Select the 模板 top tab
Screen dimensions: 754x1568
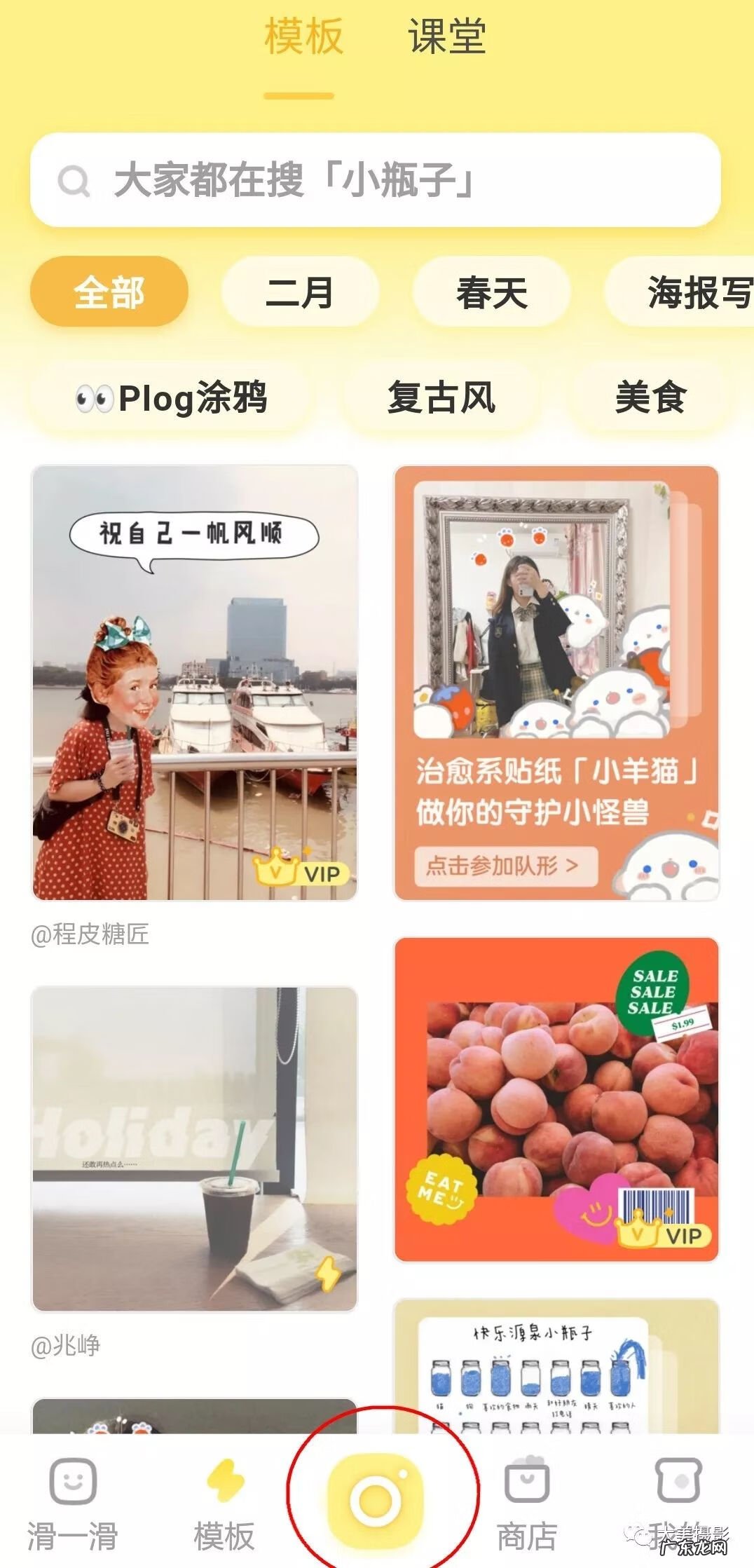coord(303,36)
